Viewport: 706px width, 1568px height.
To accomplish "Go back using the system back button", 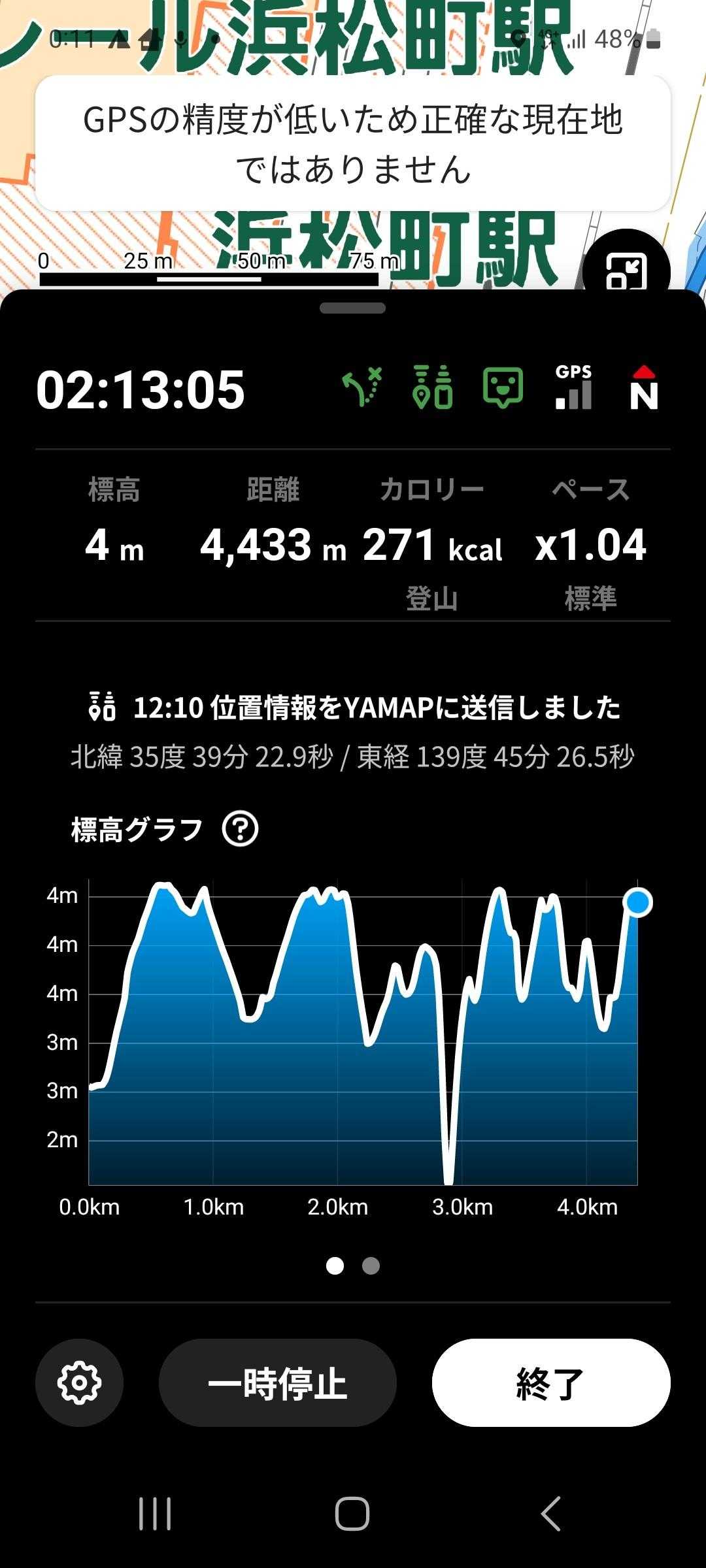I will pos(550,1513).
